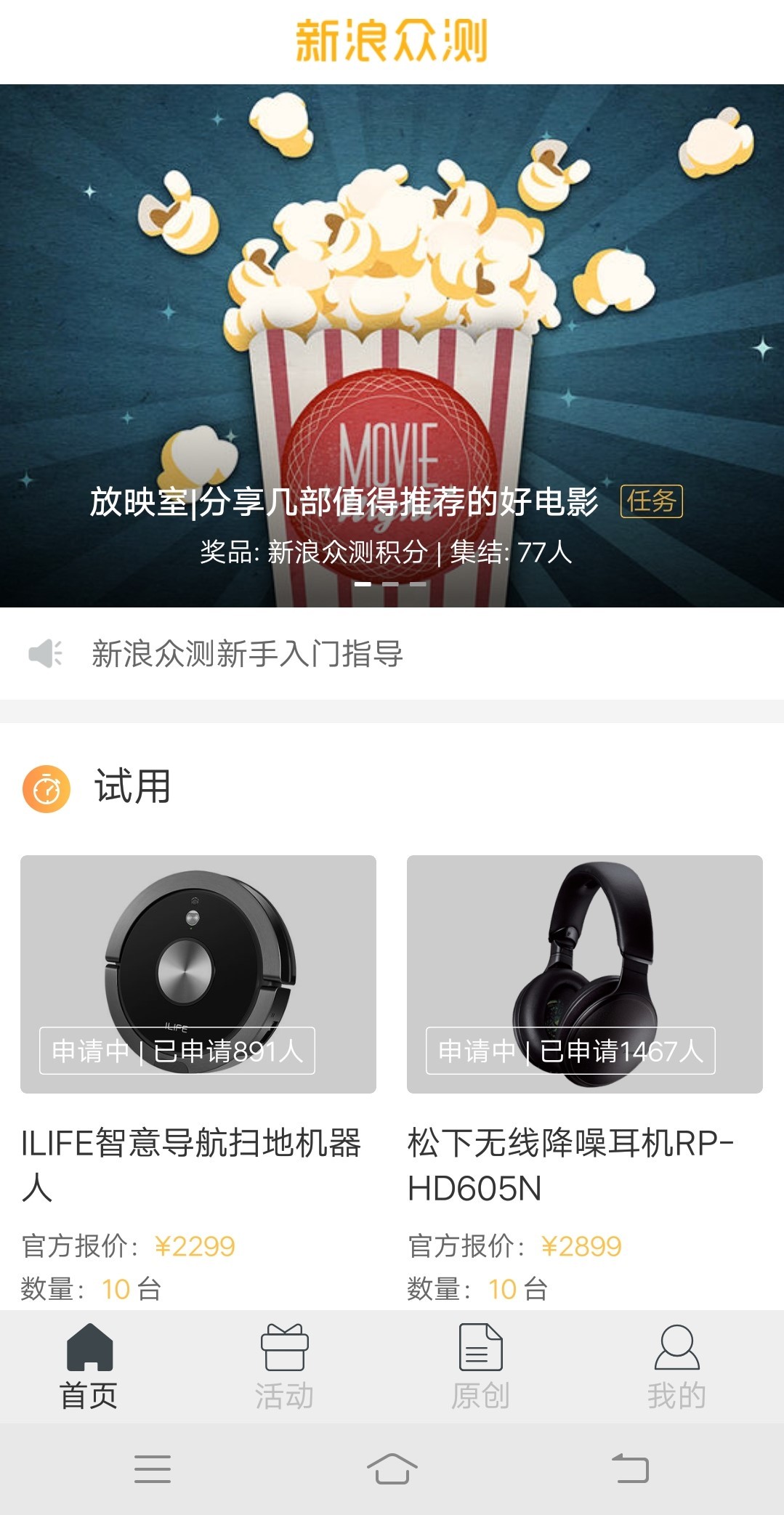Open ILIFE智意导航扫地机器人 trial card

click(x=198, y=974)
